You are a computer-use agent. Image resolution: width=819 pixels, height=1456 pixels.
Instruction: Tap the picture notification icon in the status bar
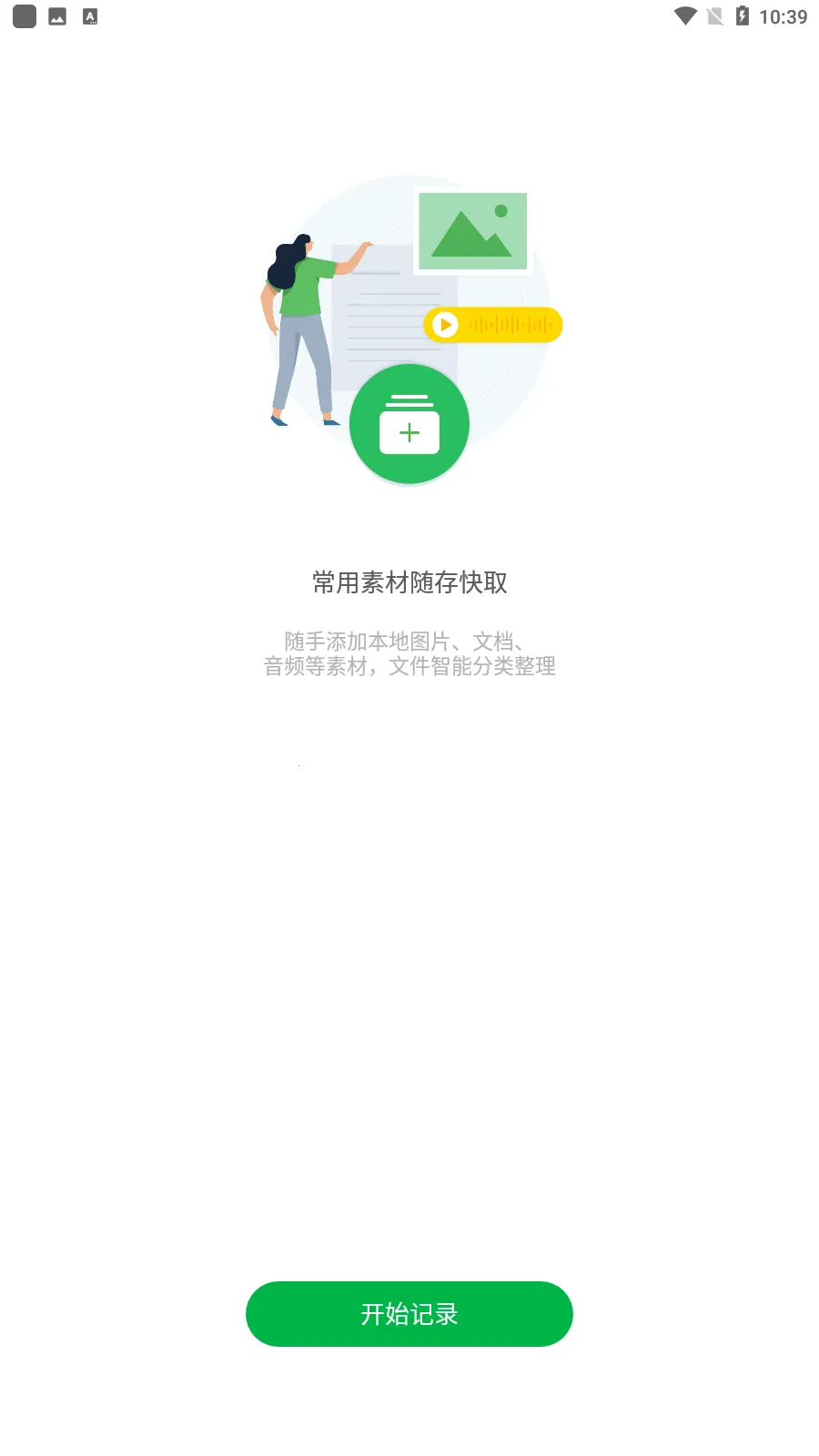coord(56,15)
